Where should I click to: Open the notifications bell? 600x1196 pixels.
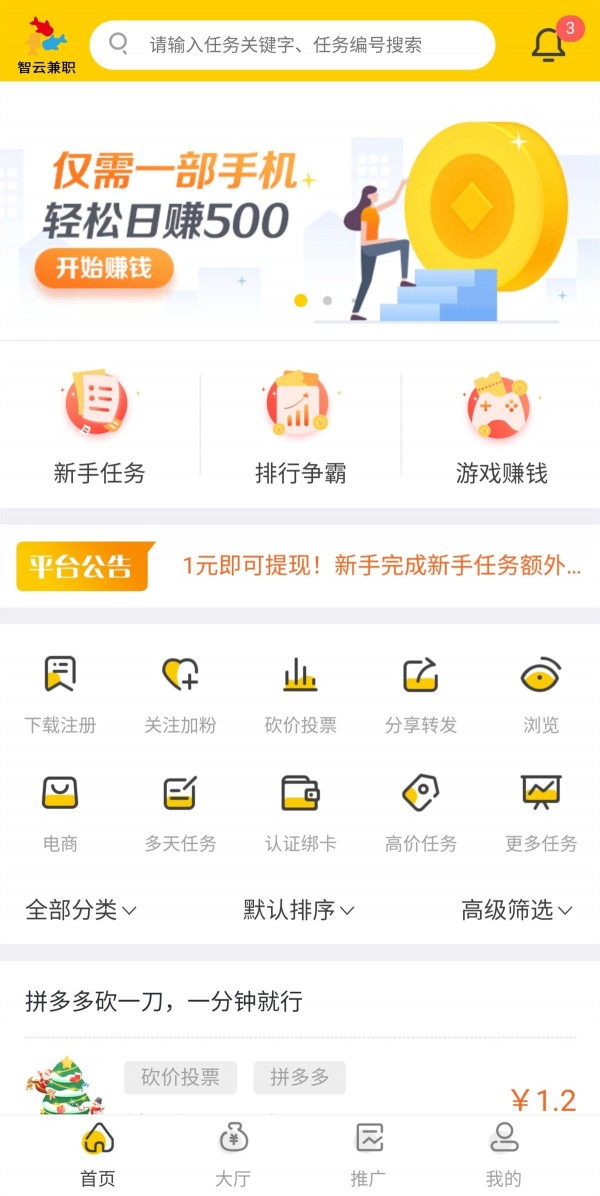click(548, 45)
